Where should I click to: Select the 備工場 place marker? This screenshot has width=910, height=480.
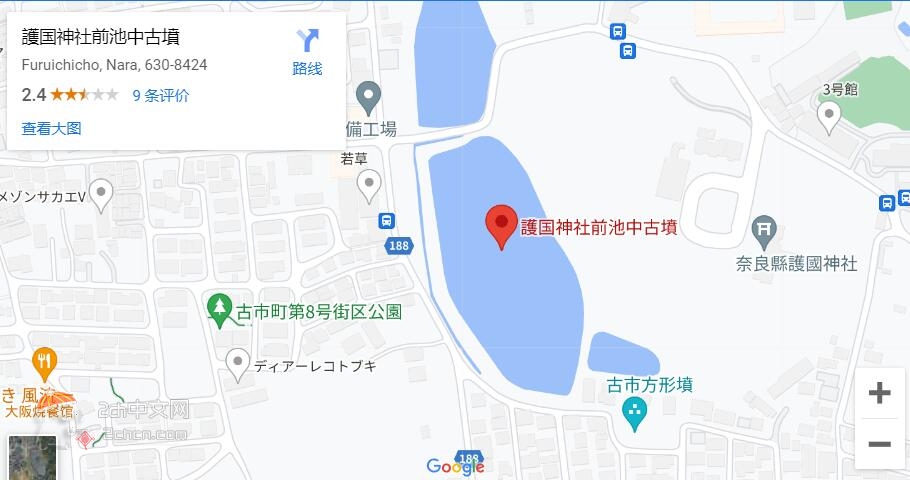(x=369, y=96)
